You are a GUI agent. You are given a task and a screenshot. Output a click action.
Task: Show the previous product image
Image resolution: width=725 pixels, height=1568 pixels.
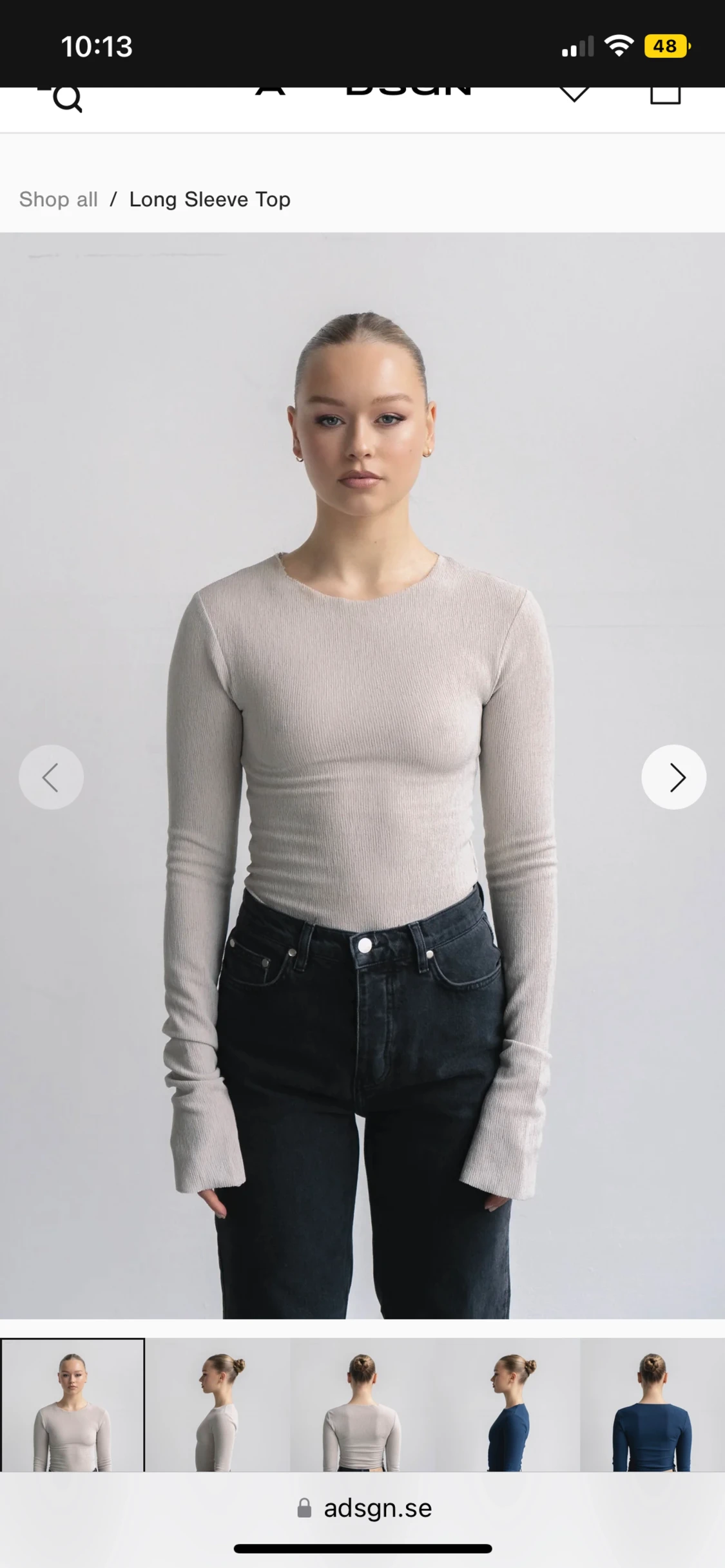tap(51, 777)
